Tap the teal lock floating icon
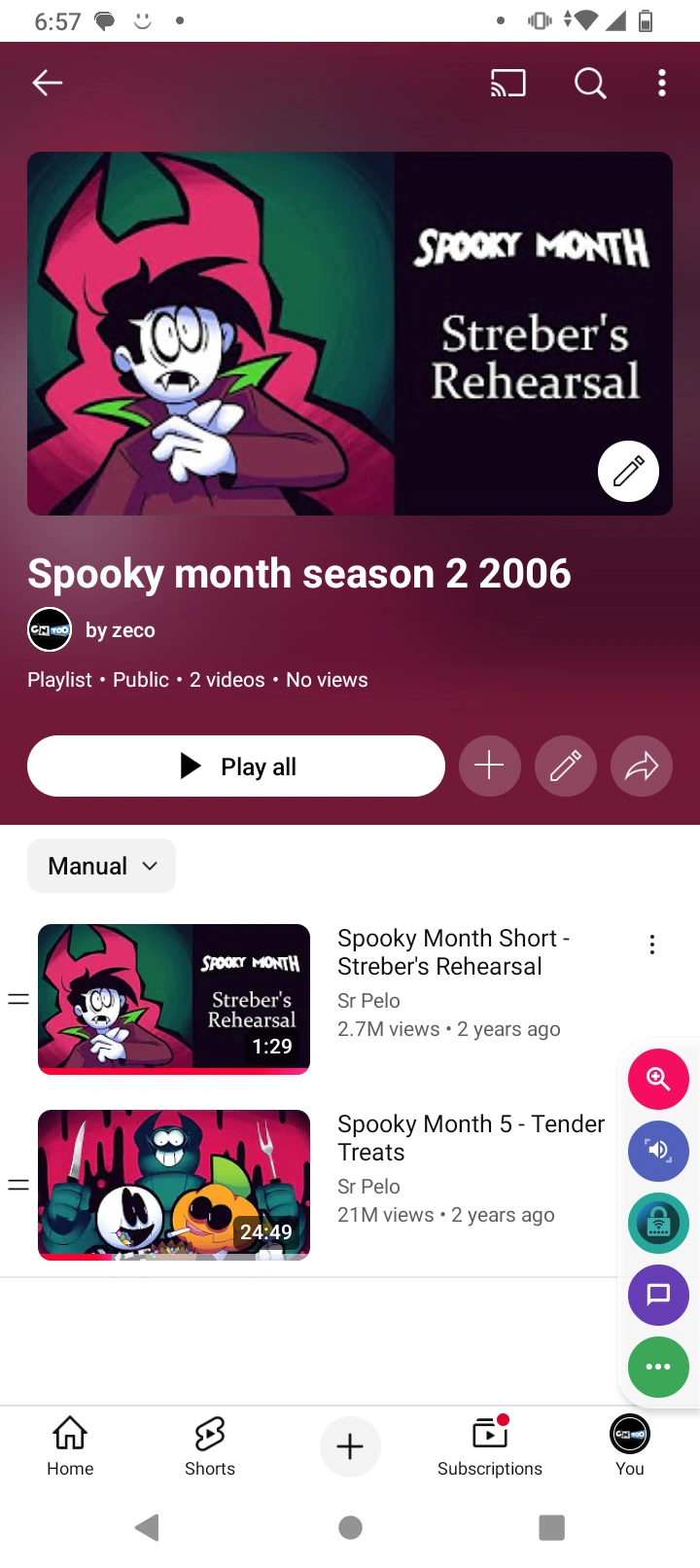Image resolution: width=700 pixels, height=1568 pixels. pyautogui.click(x=658, y=1223)
